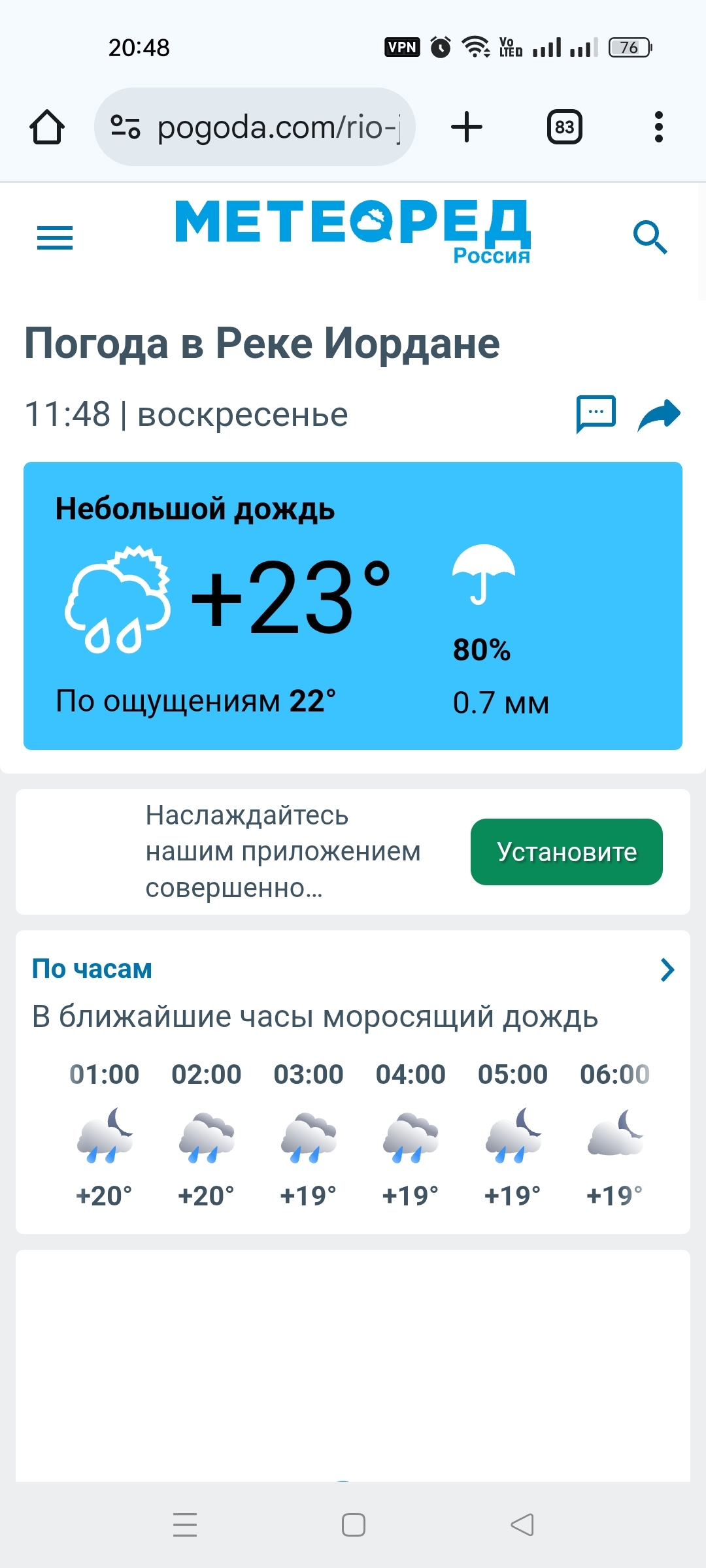Open the Meteored hamburger menu
706x1568 pixels.
[55, 237]
